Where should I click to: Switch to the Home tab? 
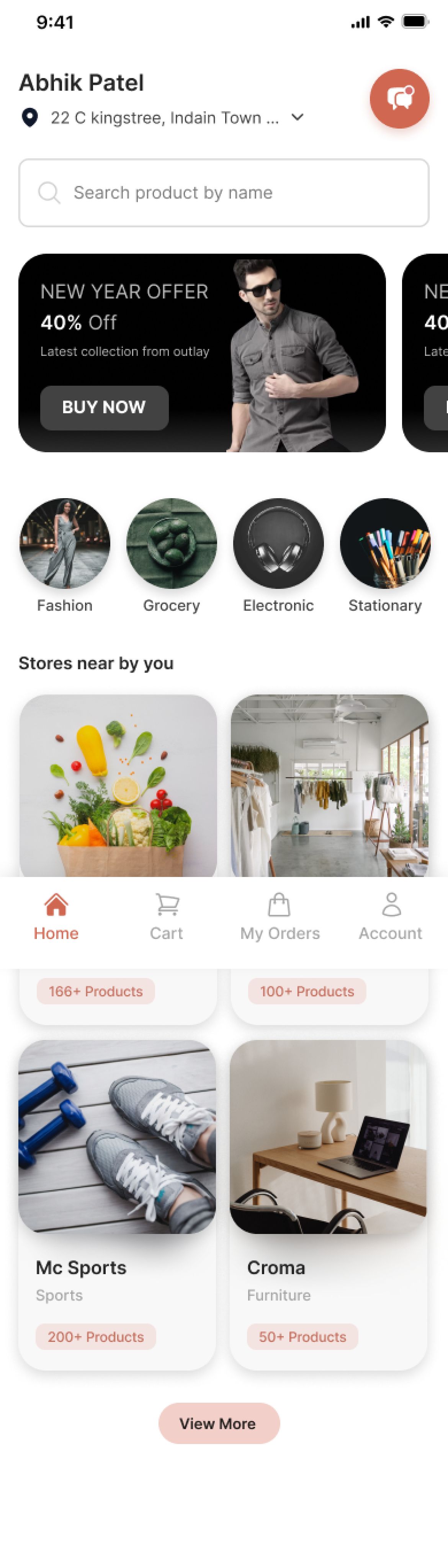tap(56, 917)
